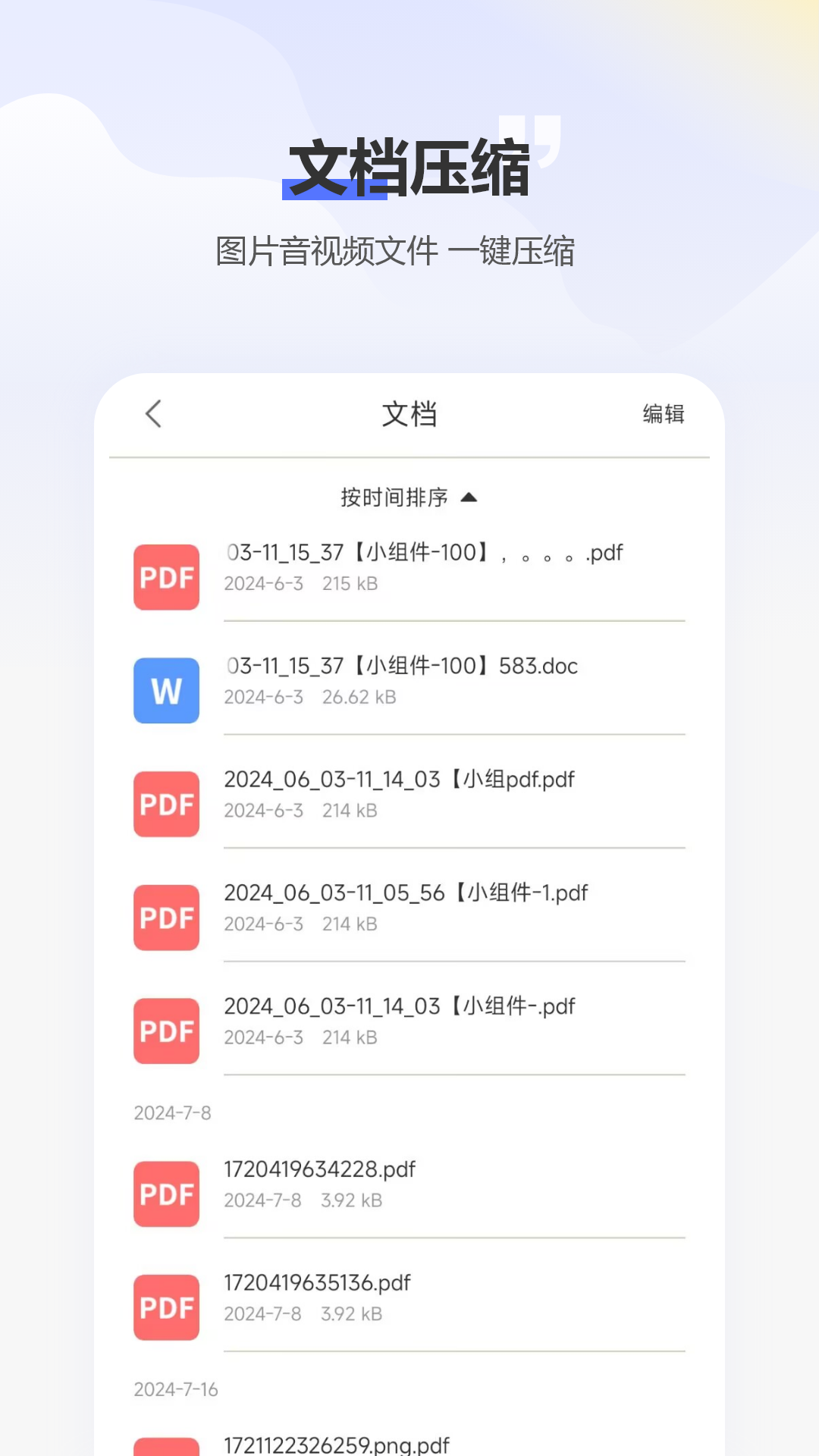Click the PDF icon beside 小组件-.pdf
This screenshot has height=1456, width=819.
point(166,1031)
